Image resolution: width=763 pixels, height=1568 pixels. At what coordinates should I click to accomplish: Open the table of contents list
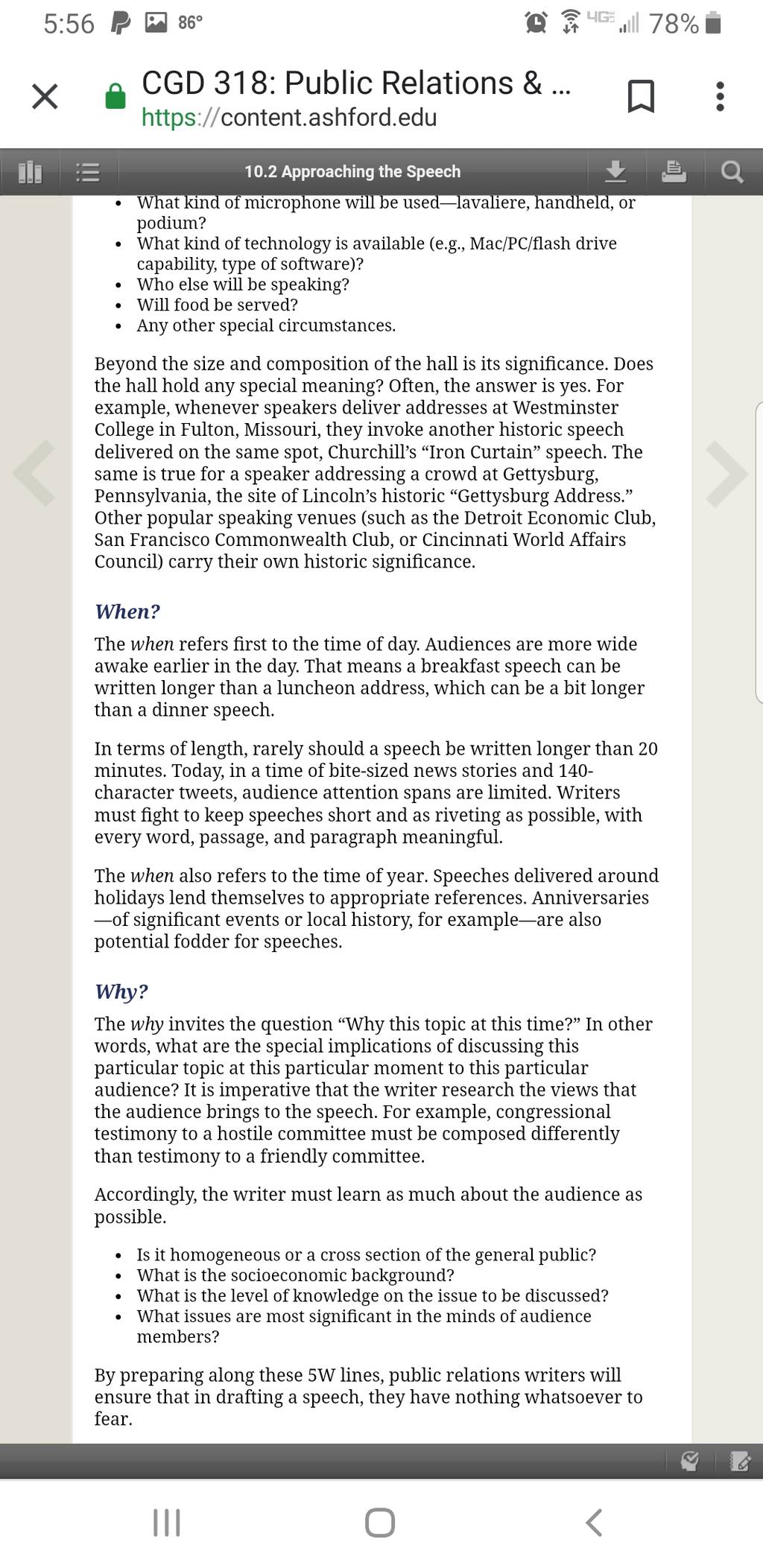pyautogui.click(x=88, y=173)
